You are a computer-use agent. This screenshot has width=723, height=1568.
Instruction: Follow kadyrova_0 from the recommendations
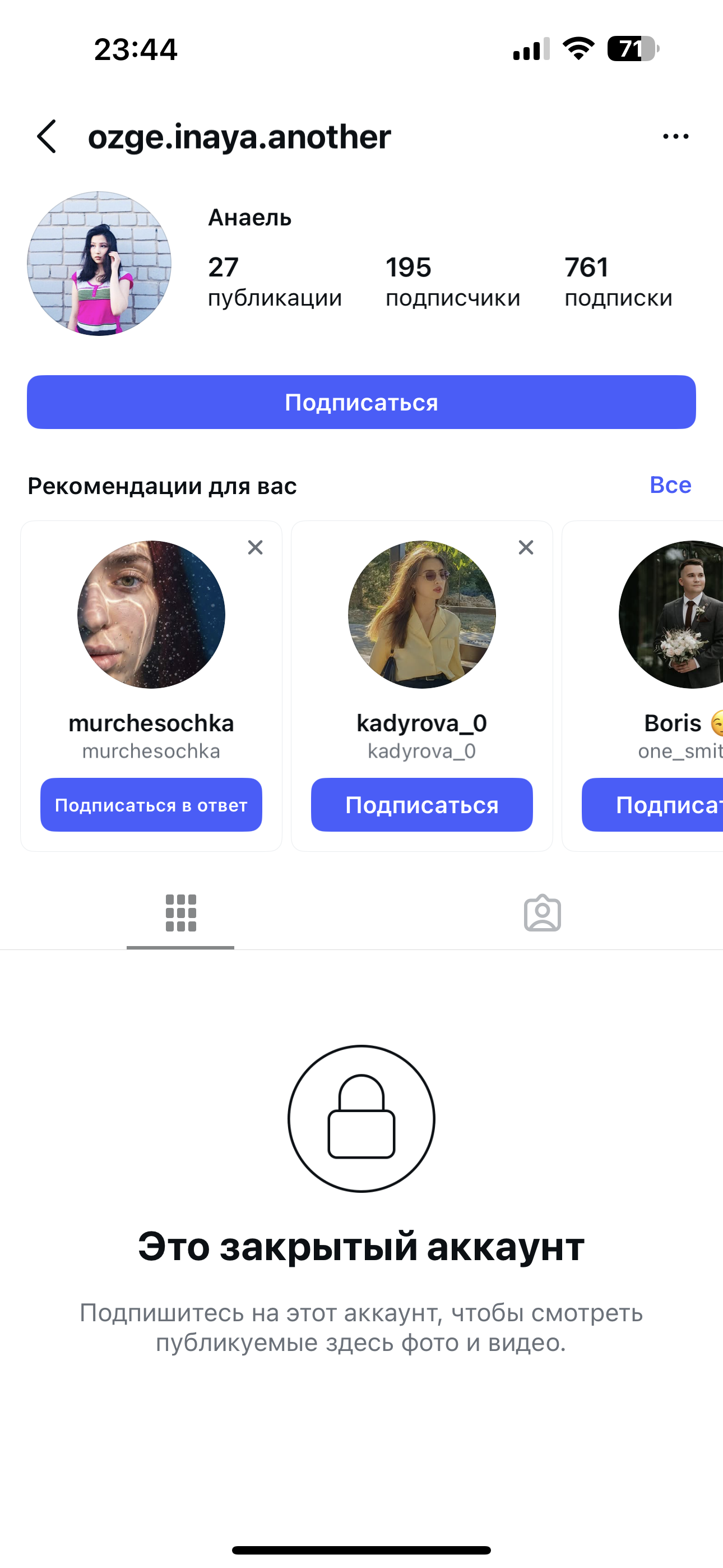(421, 805)
